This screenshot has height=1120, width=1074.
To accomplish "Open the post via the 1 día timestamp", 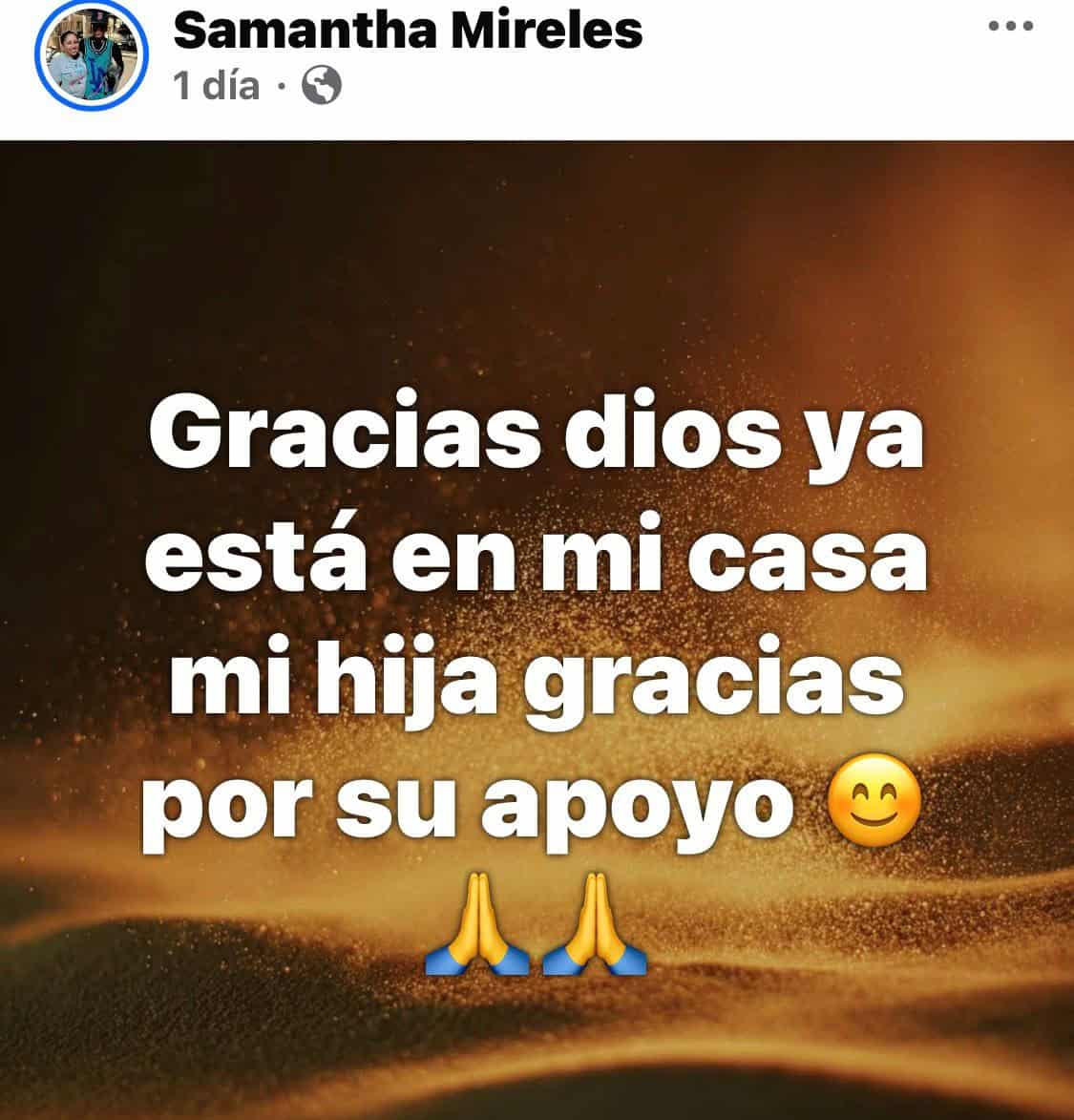I will [218, 84].
